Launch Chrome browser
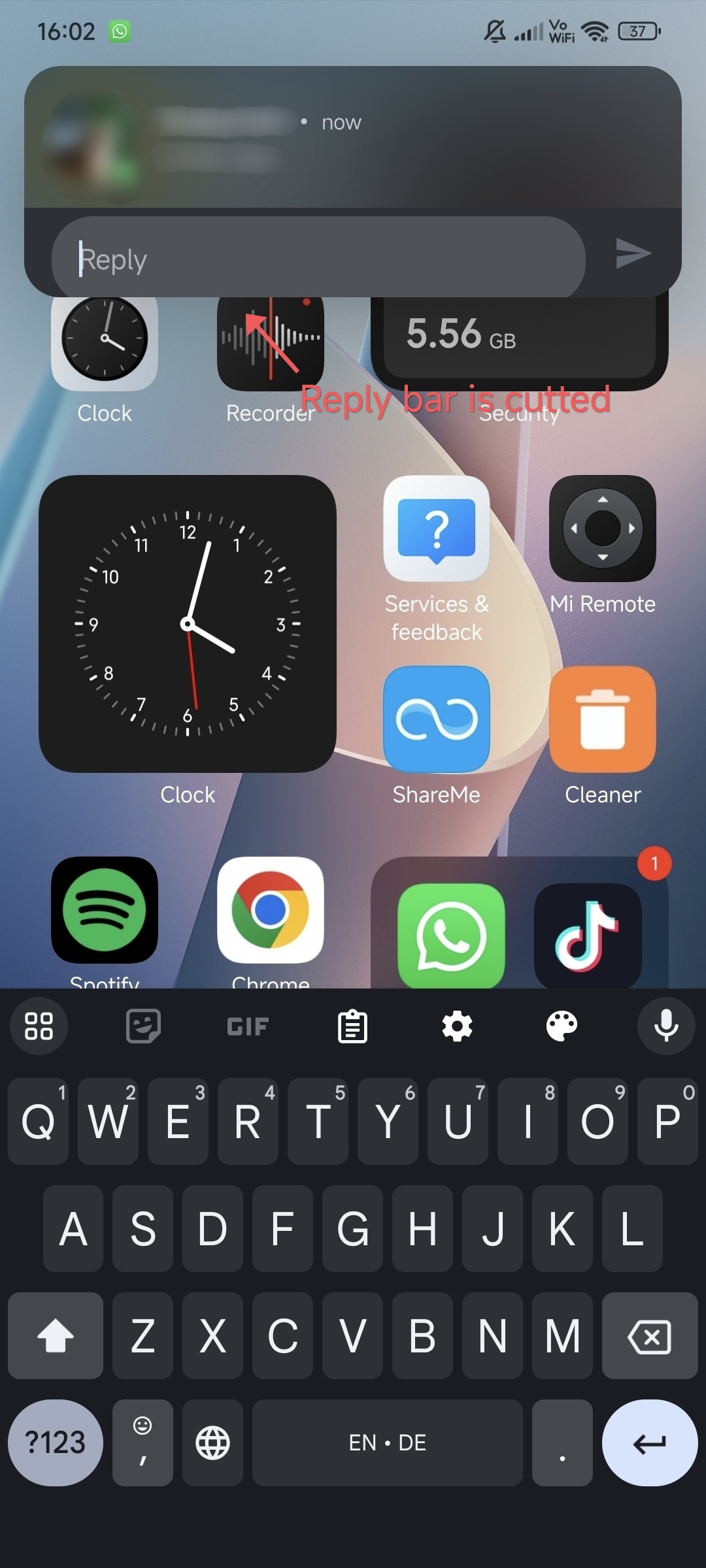 click(271, 910)
